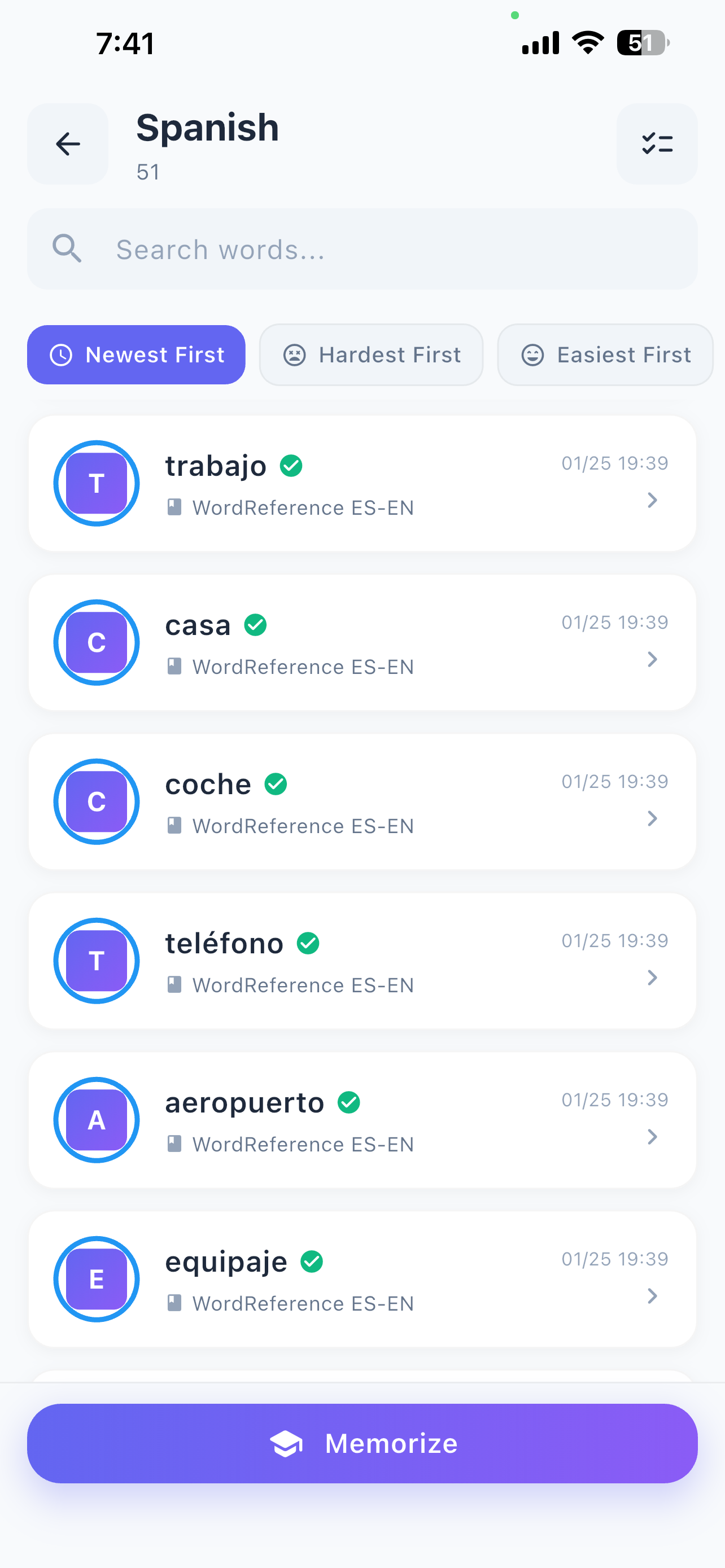Screen dimensions: 725x1568
Task: View the equipaje word card
Action: coord(362,1279)
